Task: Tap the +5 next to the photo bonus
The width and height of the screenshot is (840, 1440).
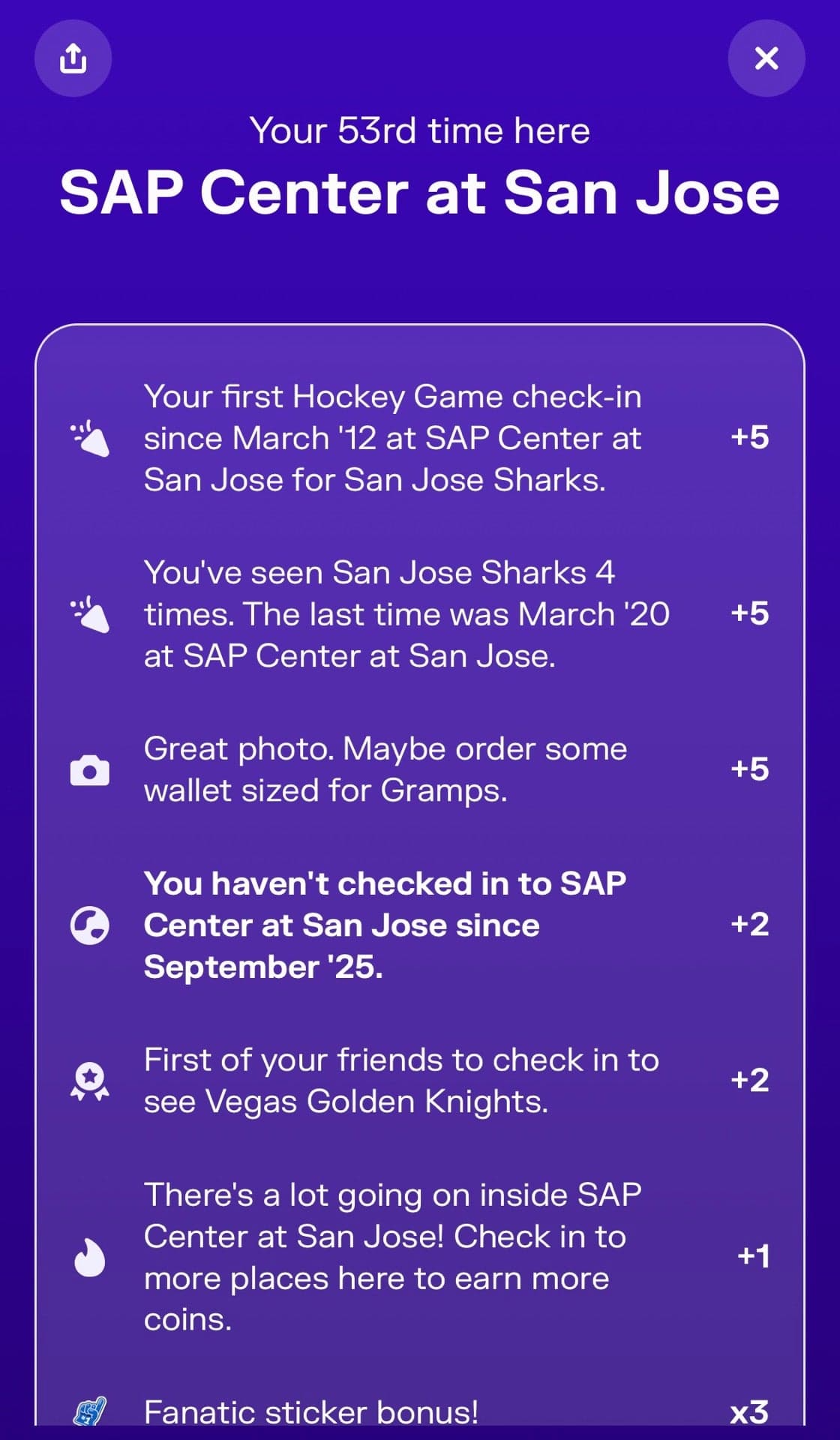Action: tap(750, 769)
